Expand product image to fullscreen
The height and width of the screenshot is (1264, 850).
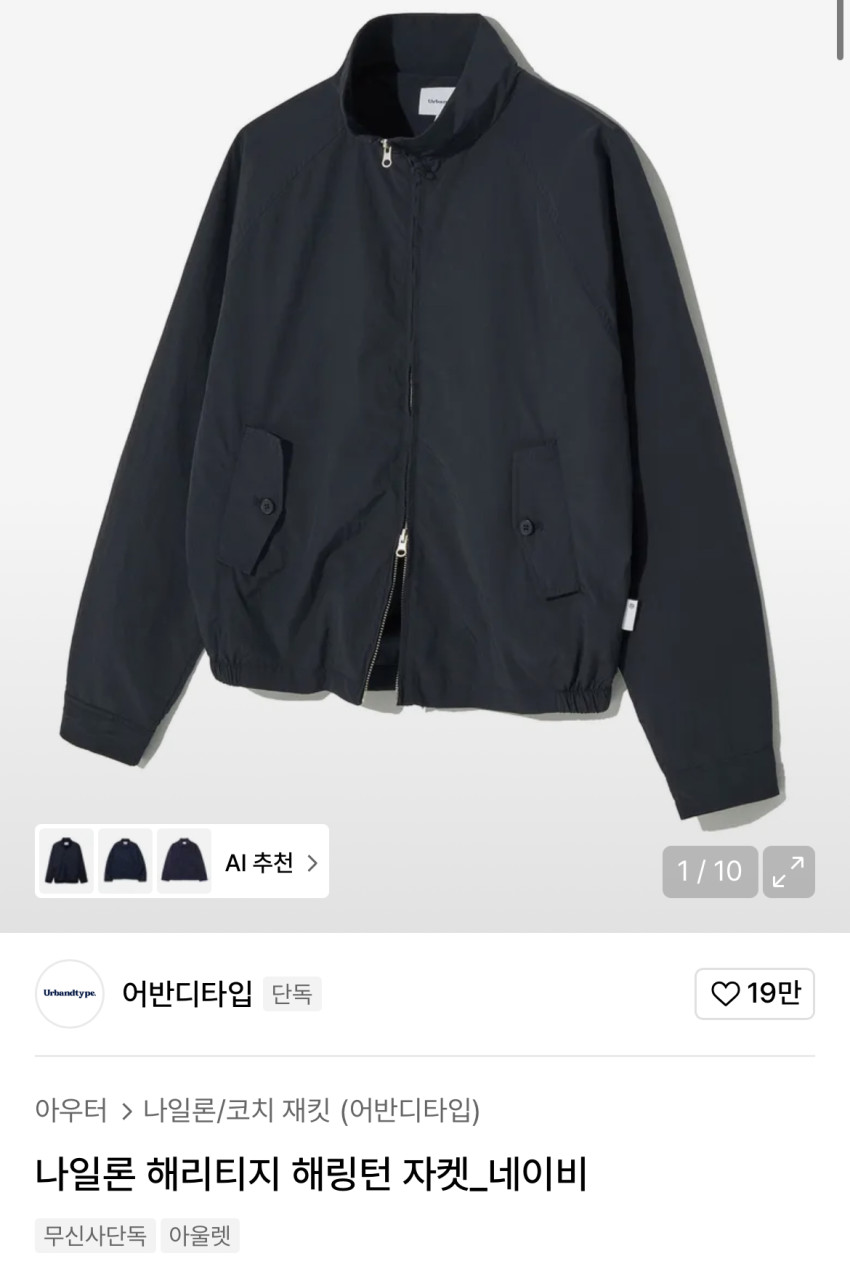pos(789,872)
